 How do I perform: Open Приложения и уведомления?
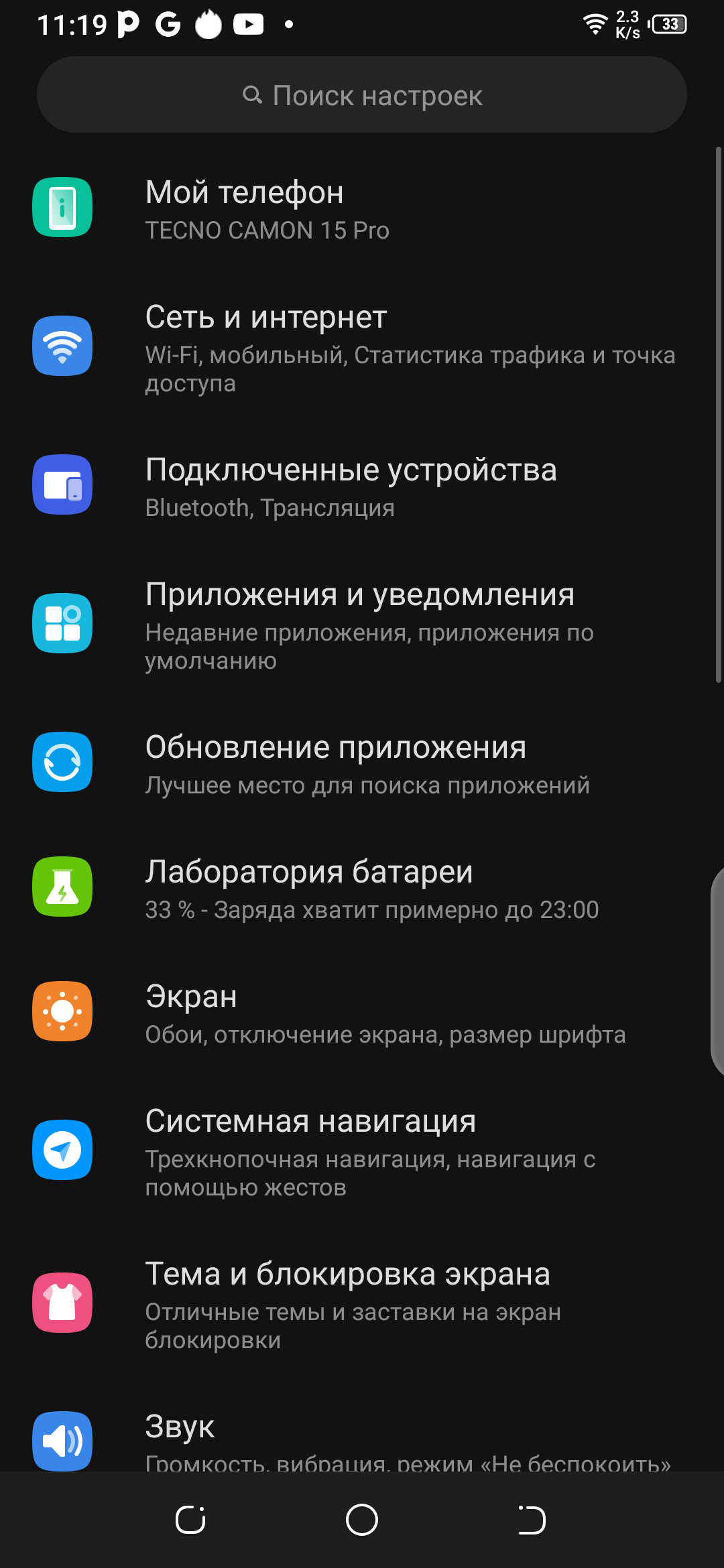point(362,625)
